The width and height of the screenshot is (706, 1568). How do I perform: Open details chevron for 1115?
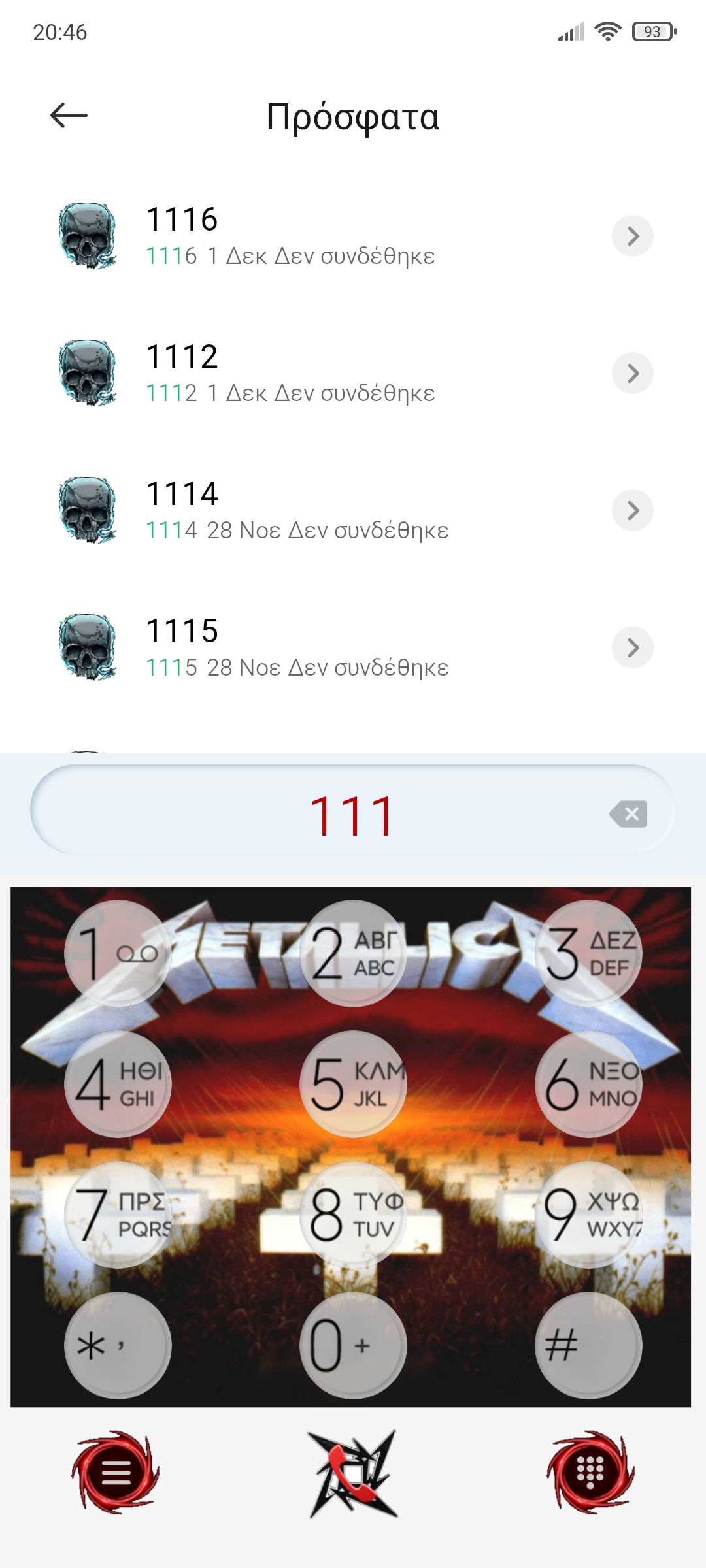pyautogui.click(x=632, y=647)
